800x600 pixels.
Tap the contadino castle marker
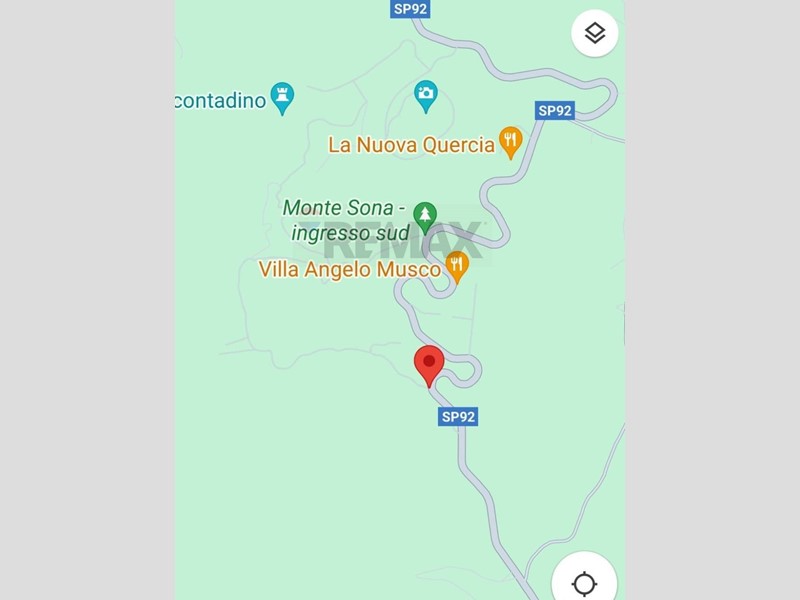[x=283, y=96]
